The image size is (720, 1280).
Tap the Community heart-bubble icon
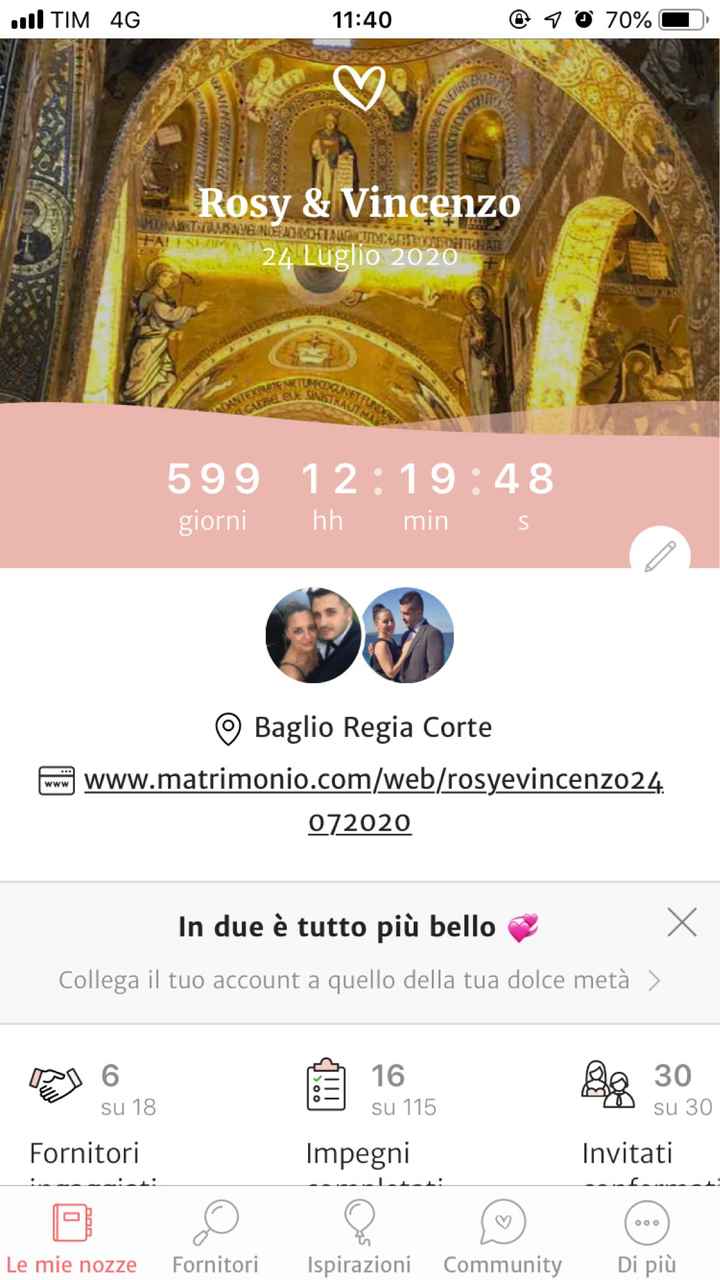tap(502, 1221)
